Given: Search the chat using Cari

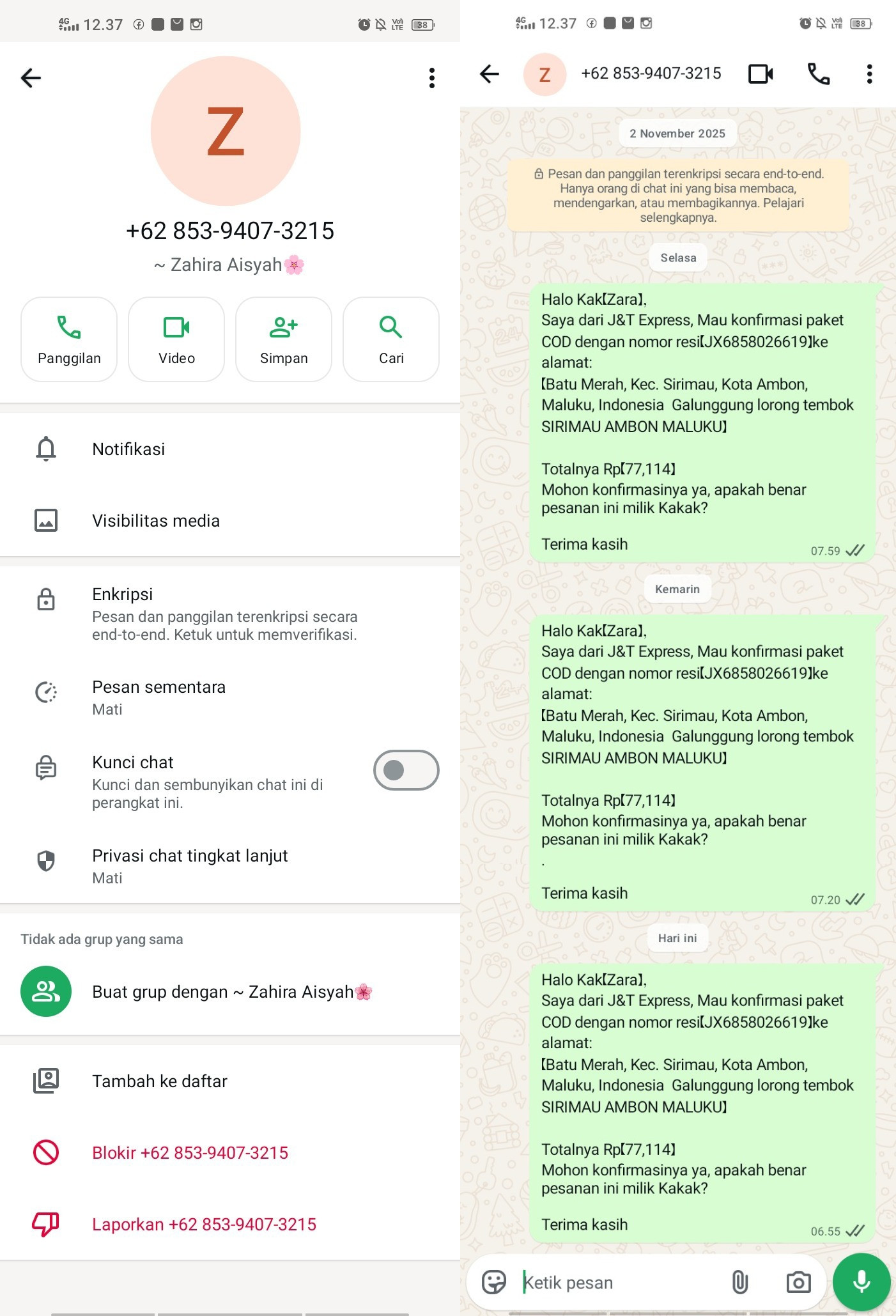Looking at the screenshot, I should 391,339.
